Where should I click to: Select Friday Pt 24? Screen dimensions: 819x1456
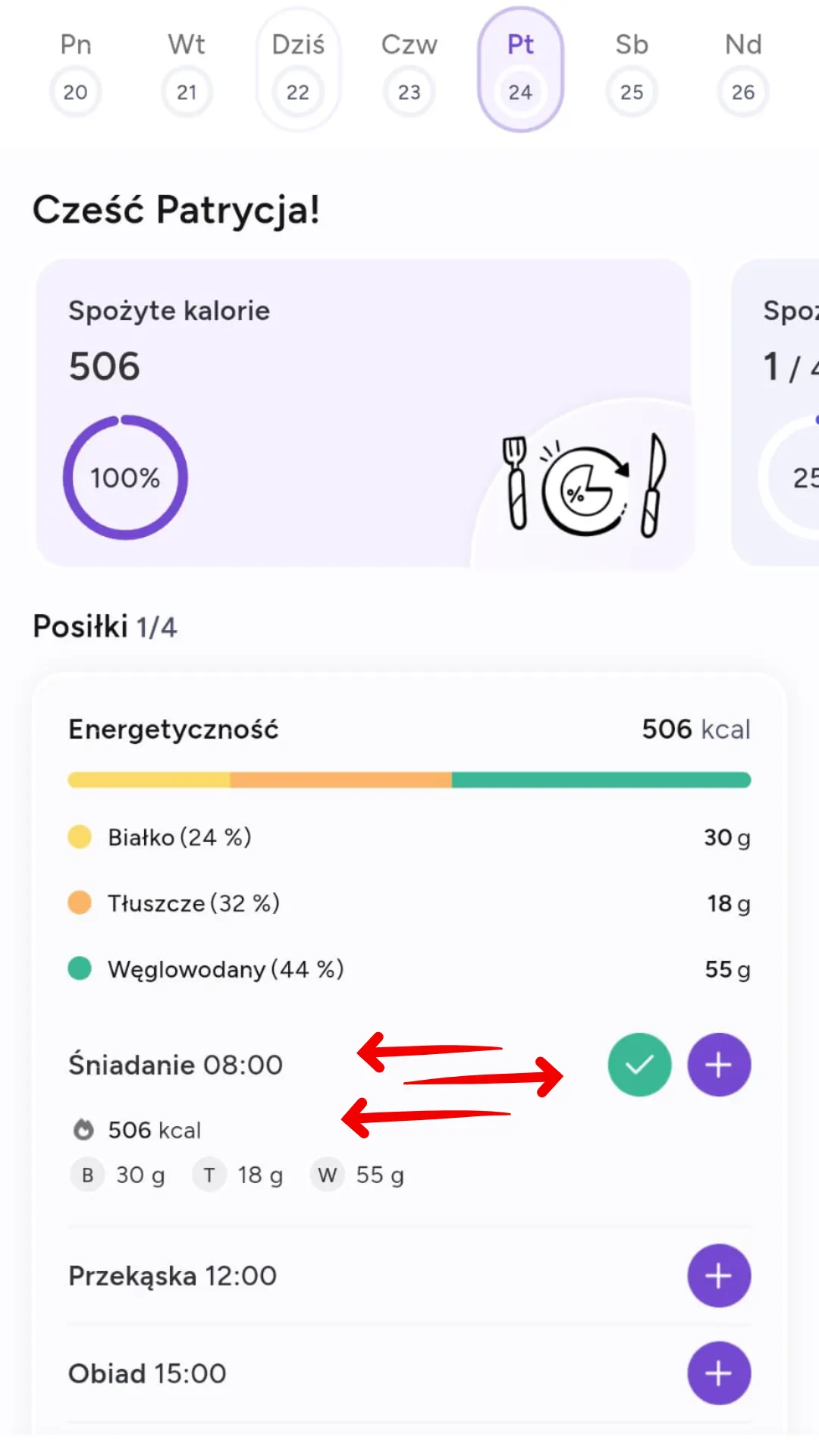520,71
